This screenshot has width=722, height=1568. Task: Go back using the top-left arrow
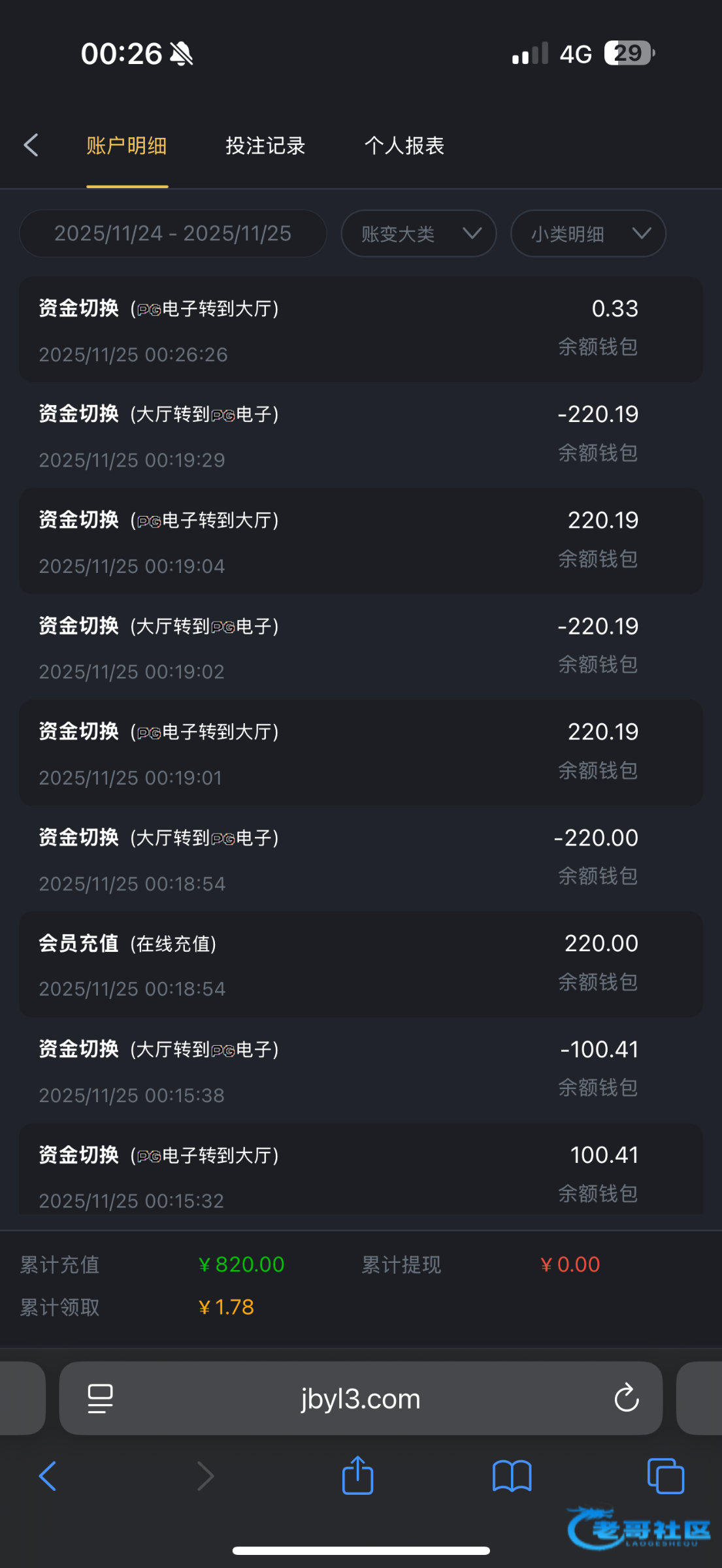[31, 145]
